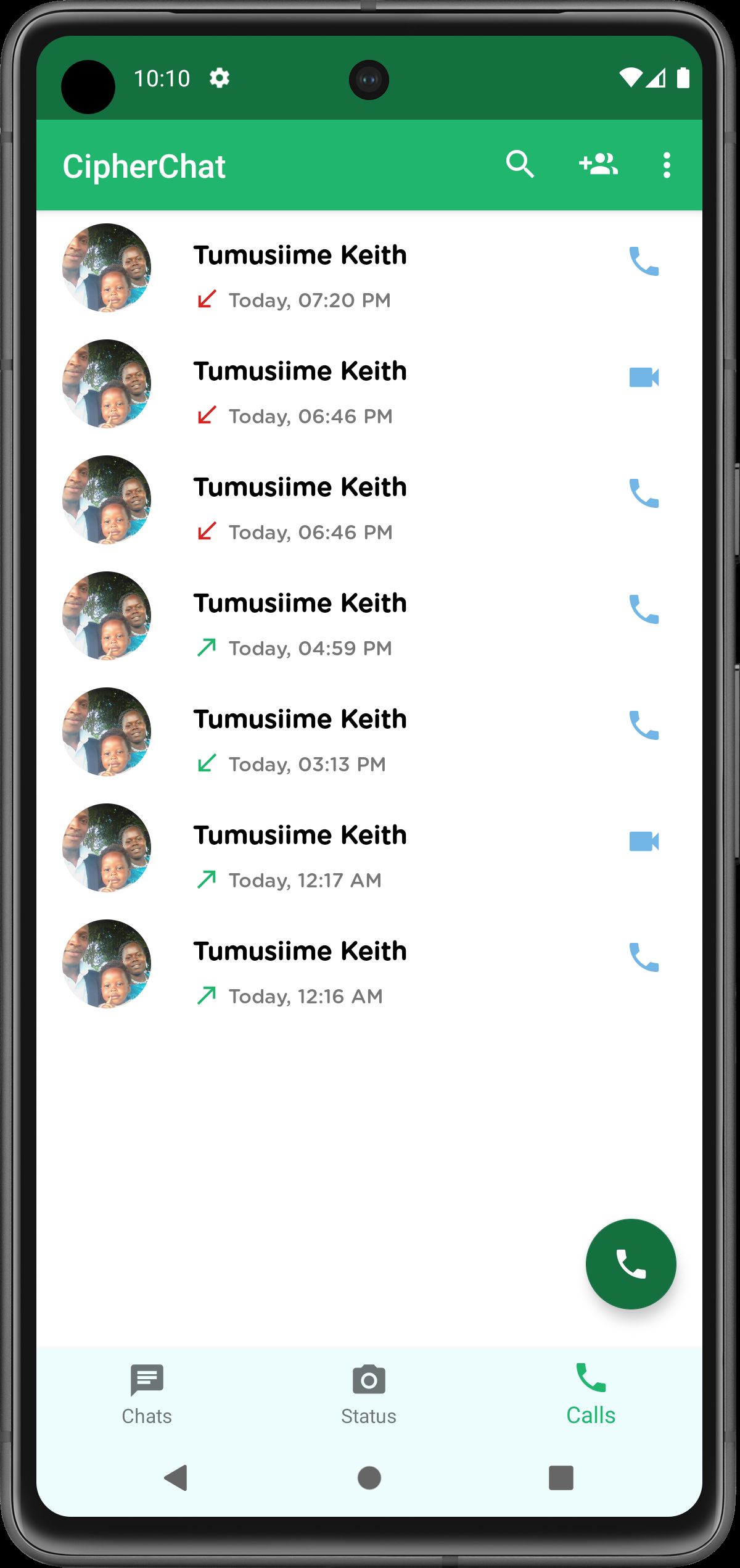
Task: Tap the phone icon on the 12:16 AM call
Action: 644,958
